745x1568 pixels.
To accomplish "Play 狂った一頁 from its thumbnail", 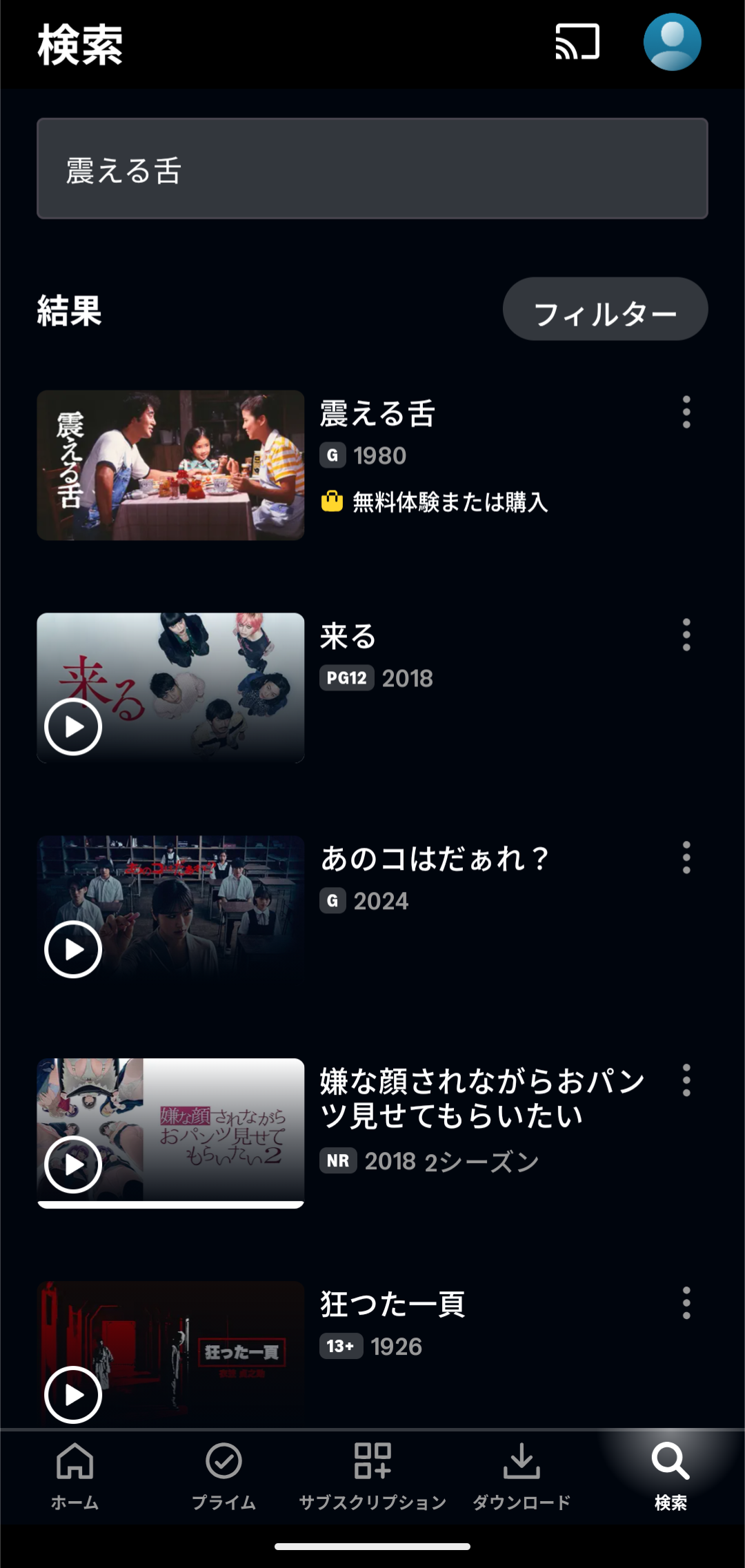I will tap(73, 1394).
